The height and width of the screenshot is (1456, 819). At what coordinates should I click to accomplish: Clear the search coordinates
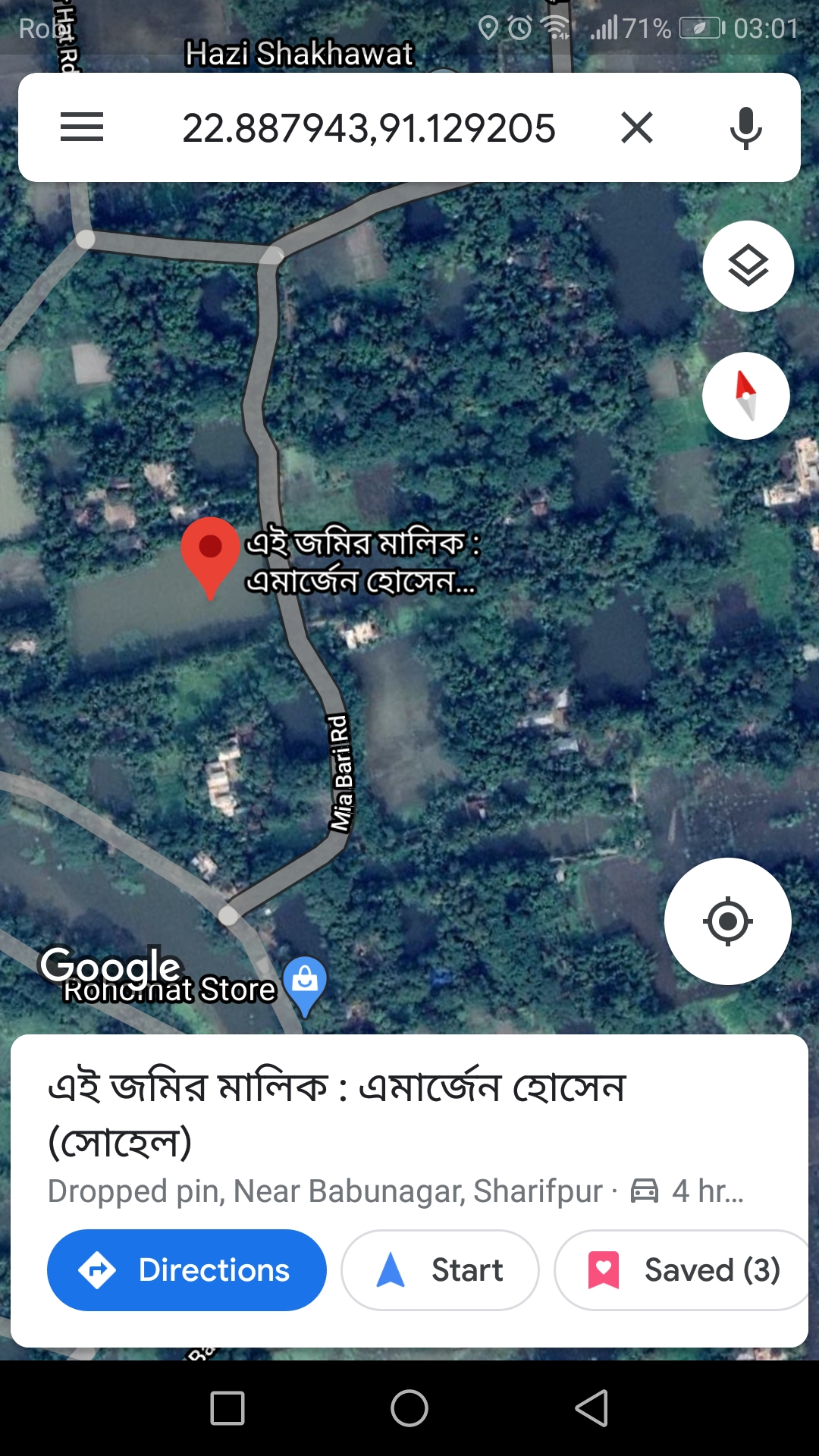(637, 127)
